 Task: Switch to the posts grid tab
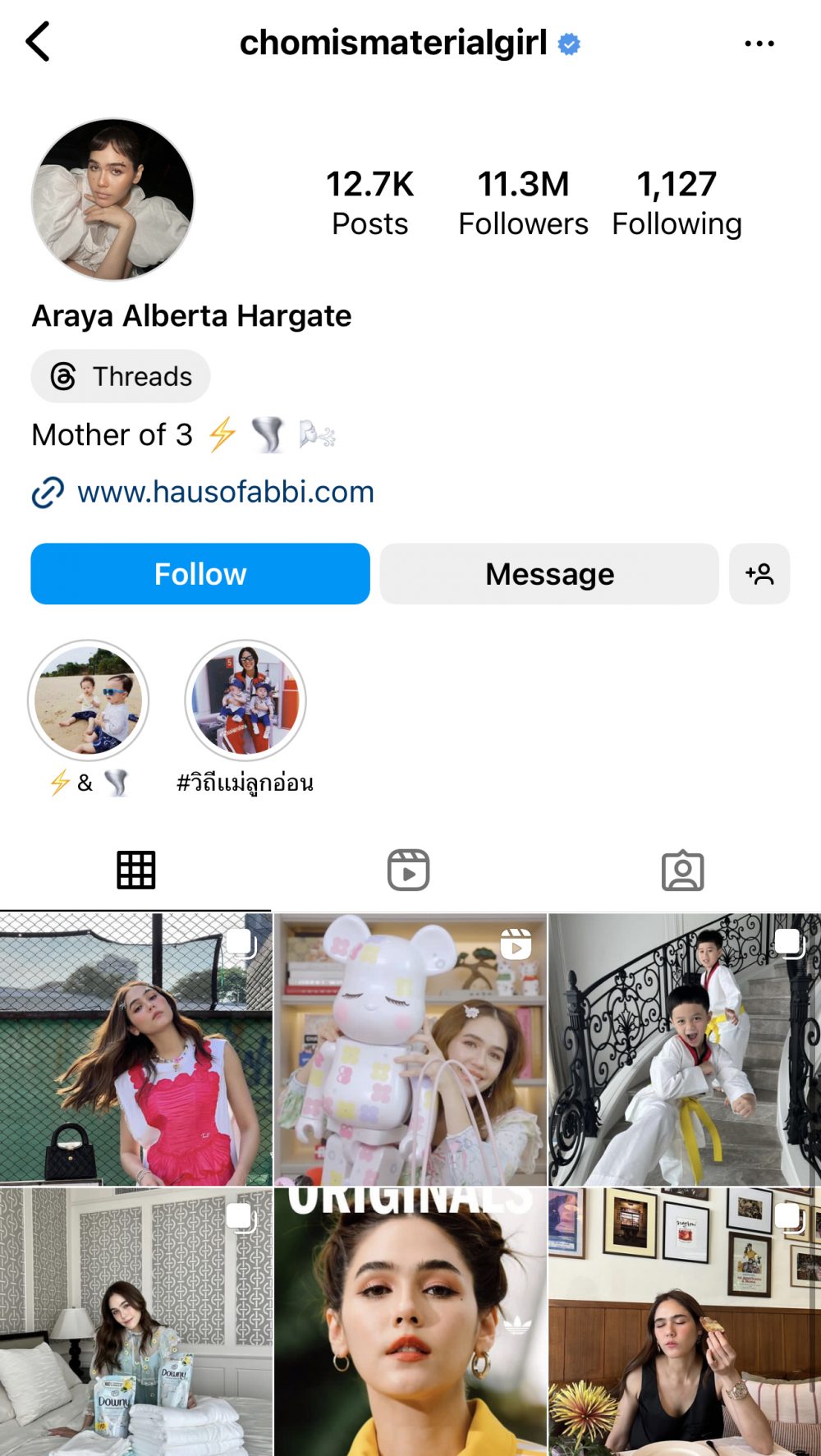tap(136, 870)
